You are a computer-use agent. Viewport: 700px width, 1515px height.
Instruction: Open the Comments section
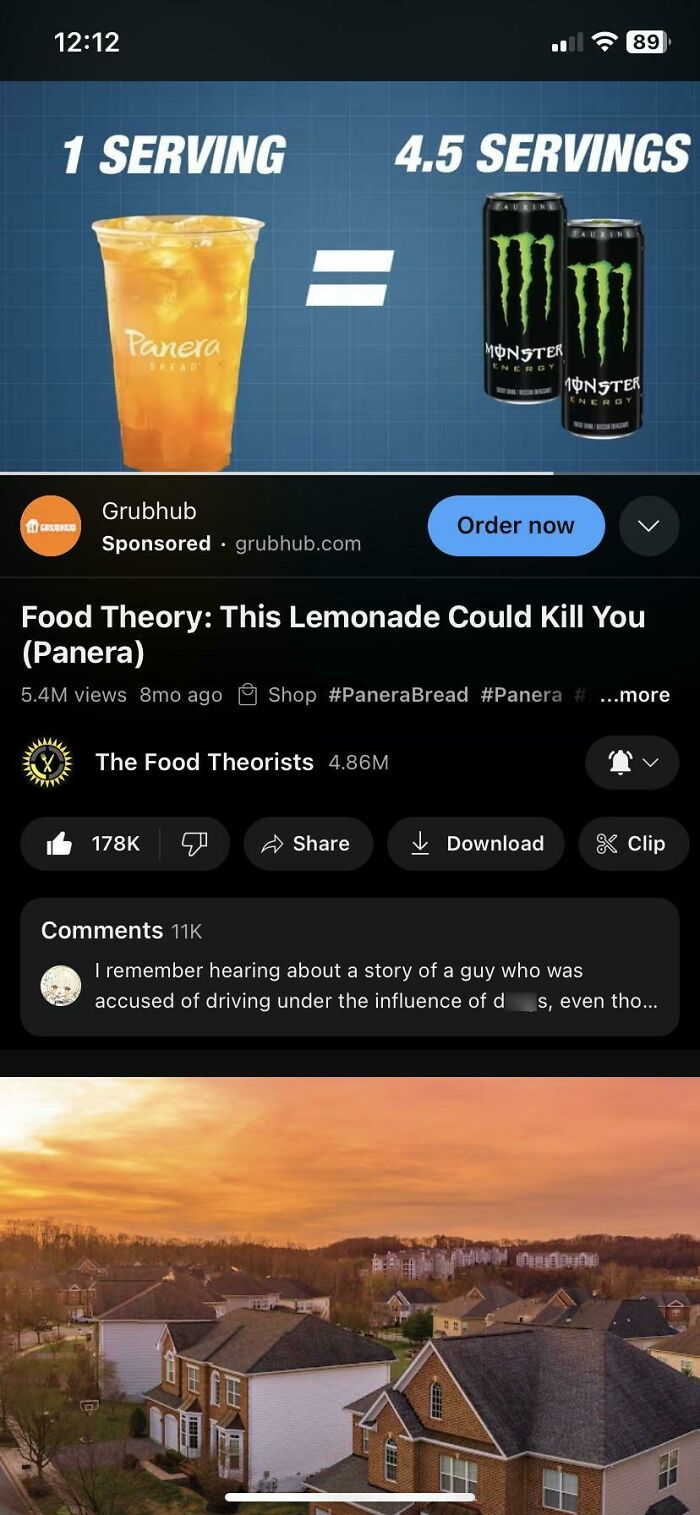(x=349, y=966)
